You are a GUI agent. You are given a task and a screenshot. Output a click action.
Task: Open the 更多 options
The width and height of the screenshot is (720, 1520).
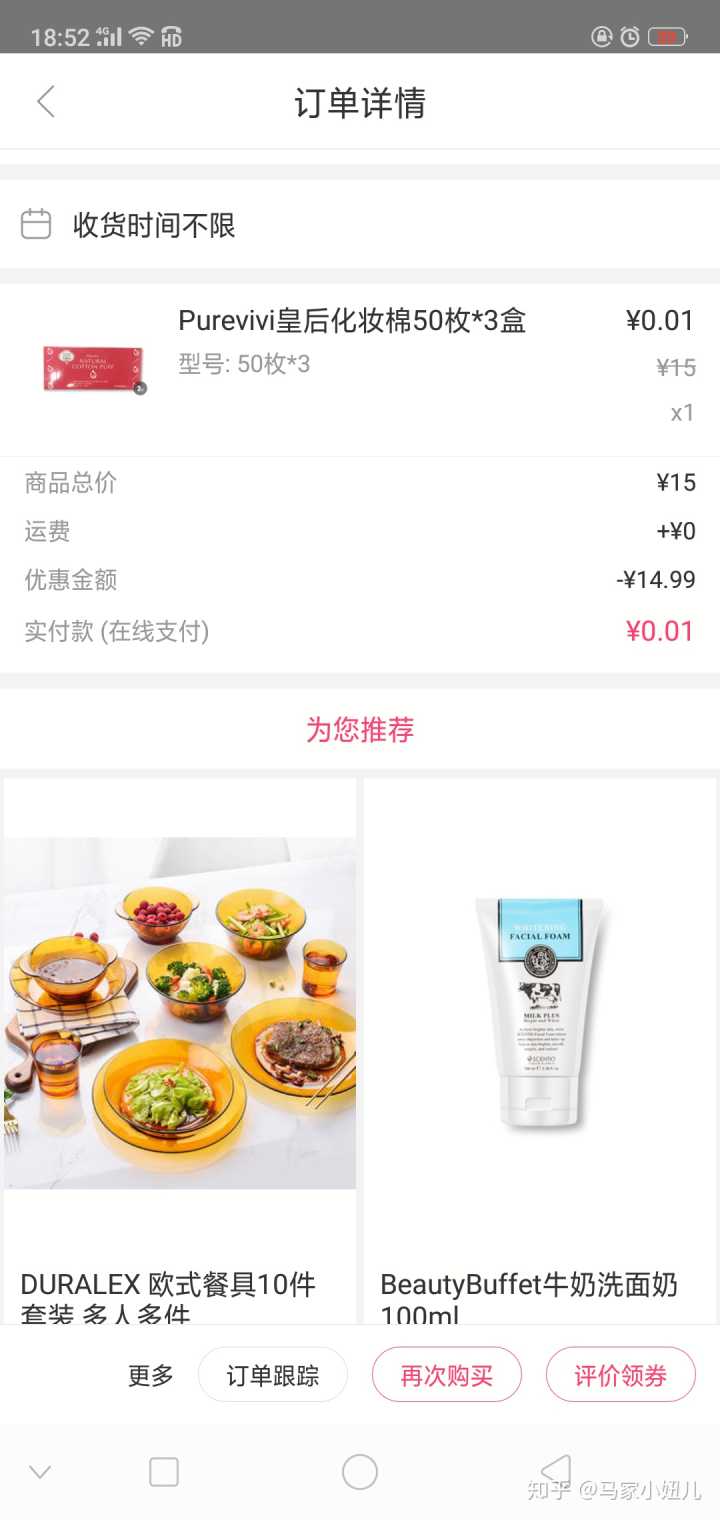tap(151, 1376)
